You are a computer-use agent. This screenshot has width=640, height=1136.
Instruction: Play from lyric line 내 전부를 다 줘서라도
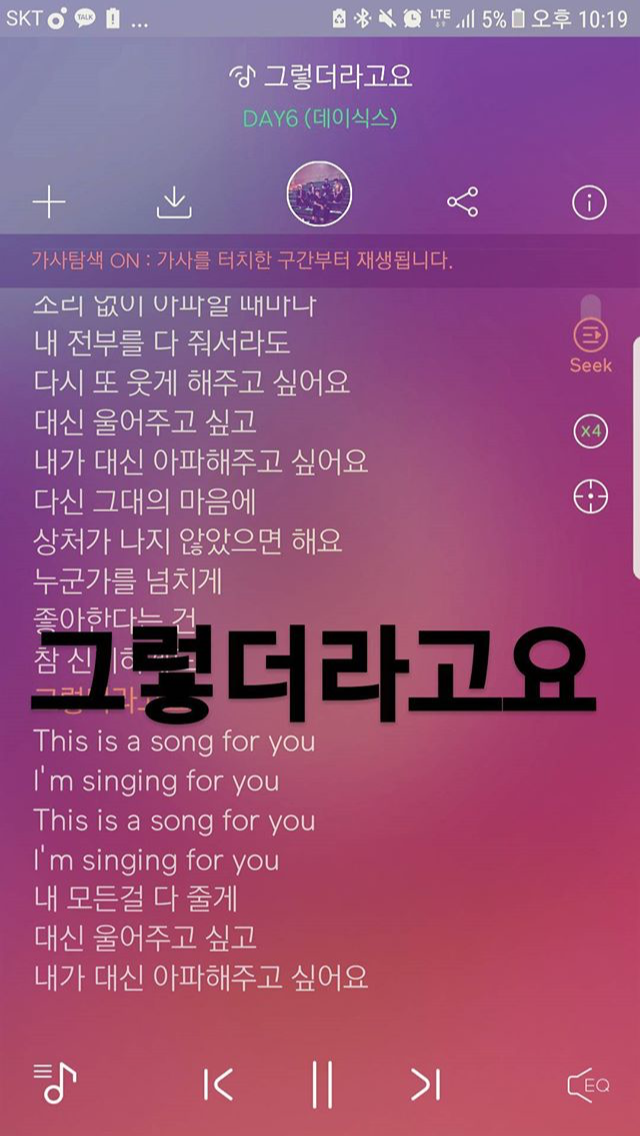[x=162, y=342]
